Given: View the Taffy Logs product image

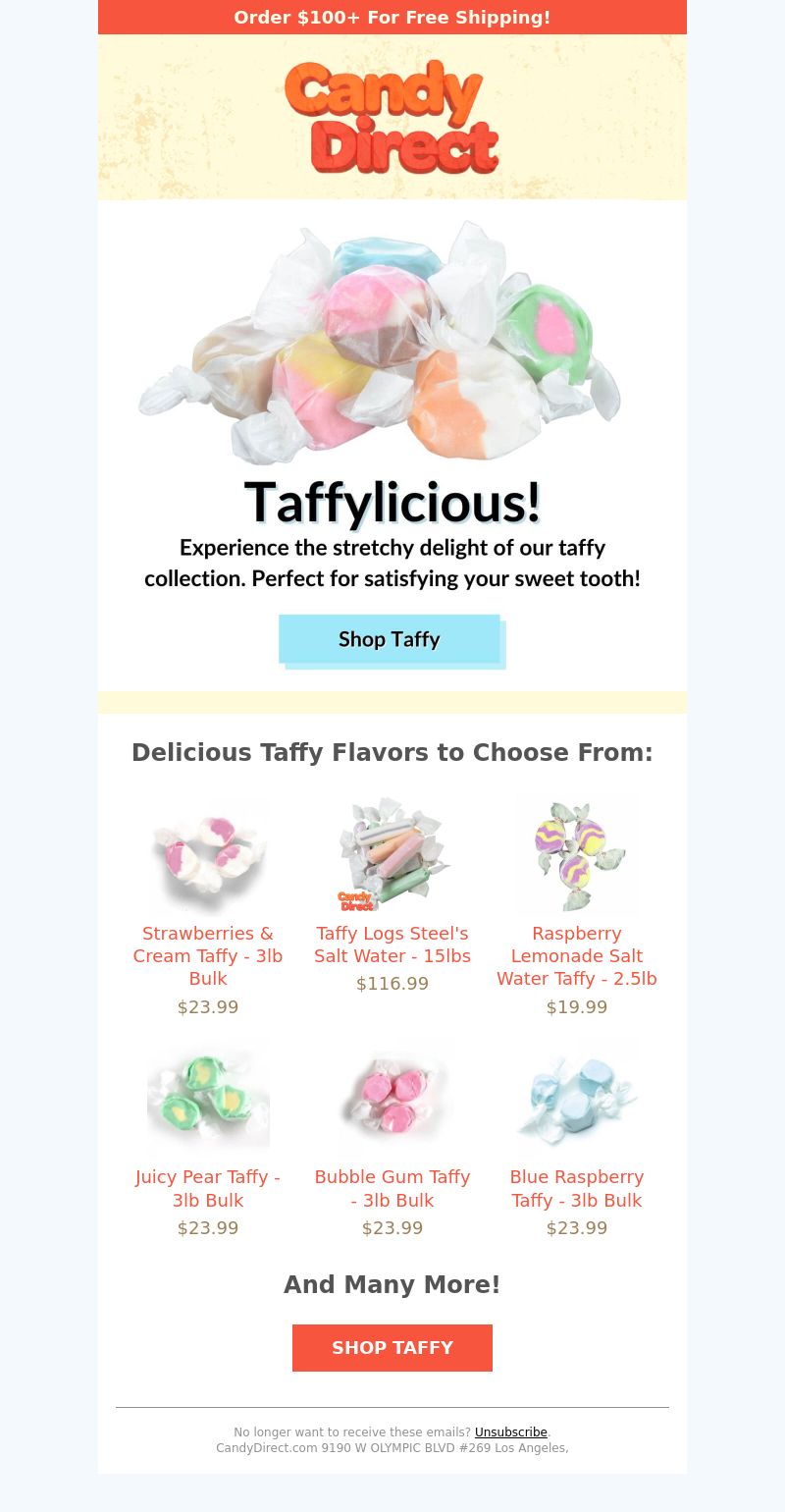Looking at the screenshot, I should pyautogui.click(x=392, y=854).
